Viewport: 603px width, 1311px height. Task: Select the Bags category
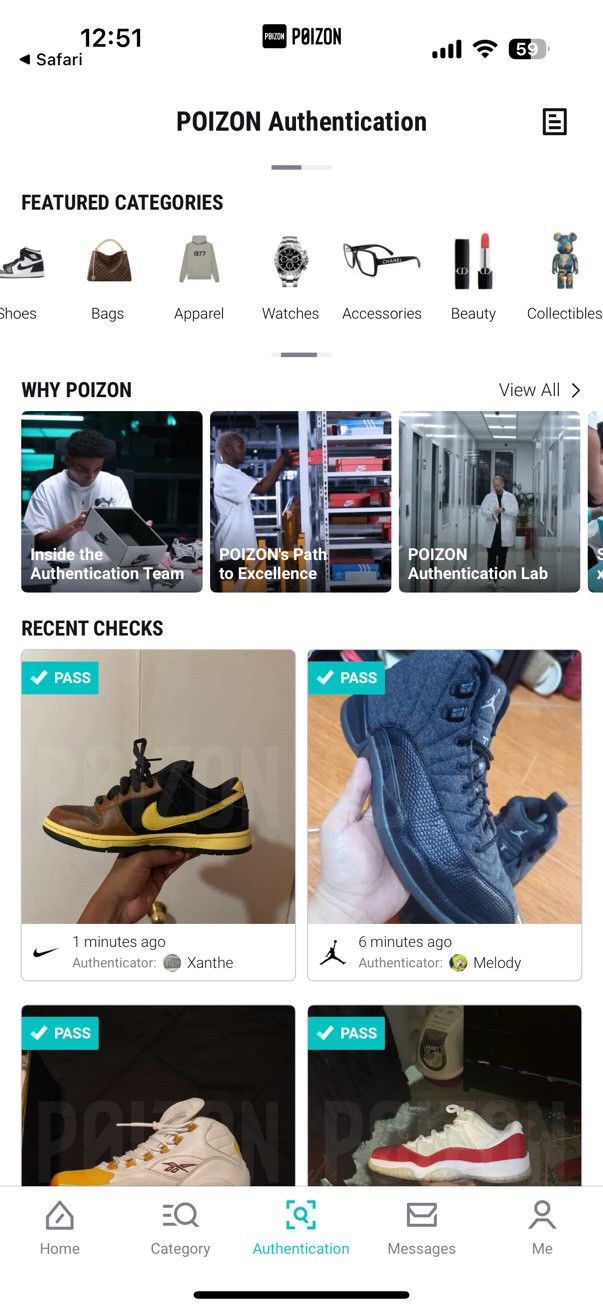point(108,277)
